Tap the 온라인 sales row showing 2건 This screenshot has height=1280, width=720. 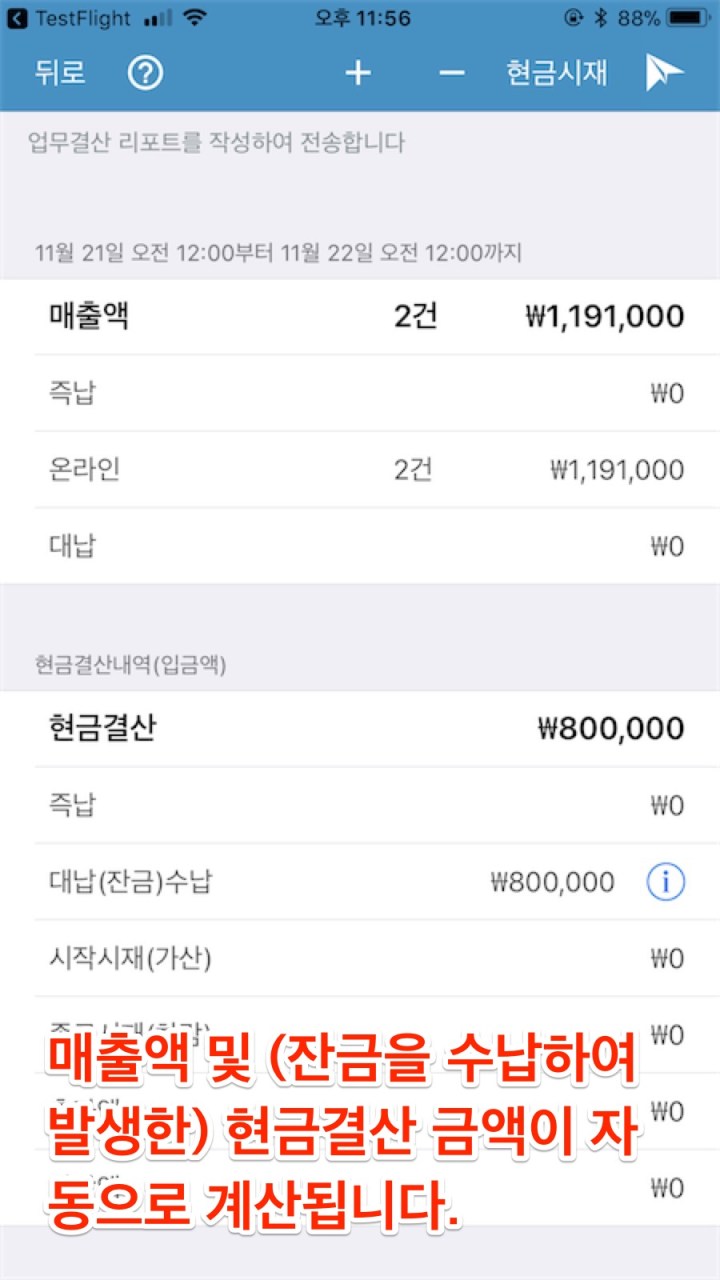[x=360, y=469]
